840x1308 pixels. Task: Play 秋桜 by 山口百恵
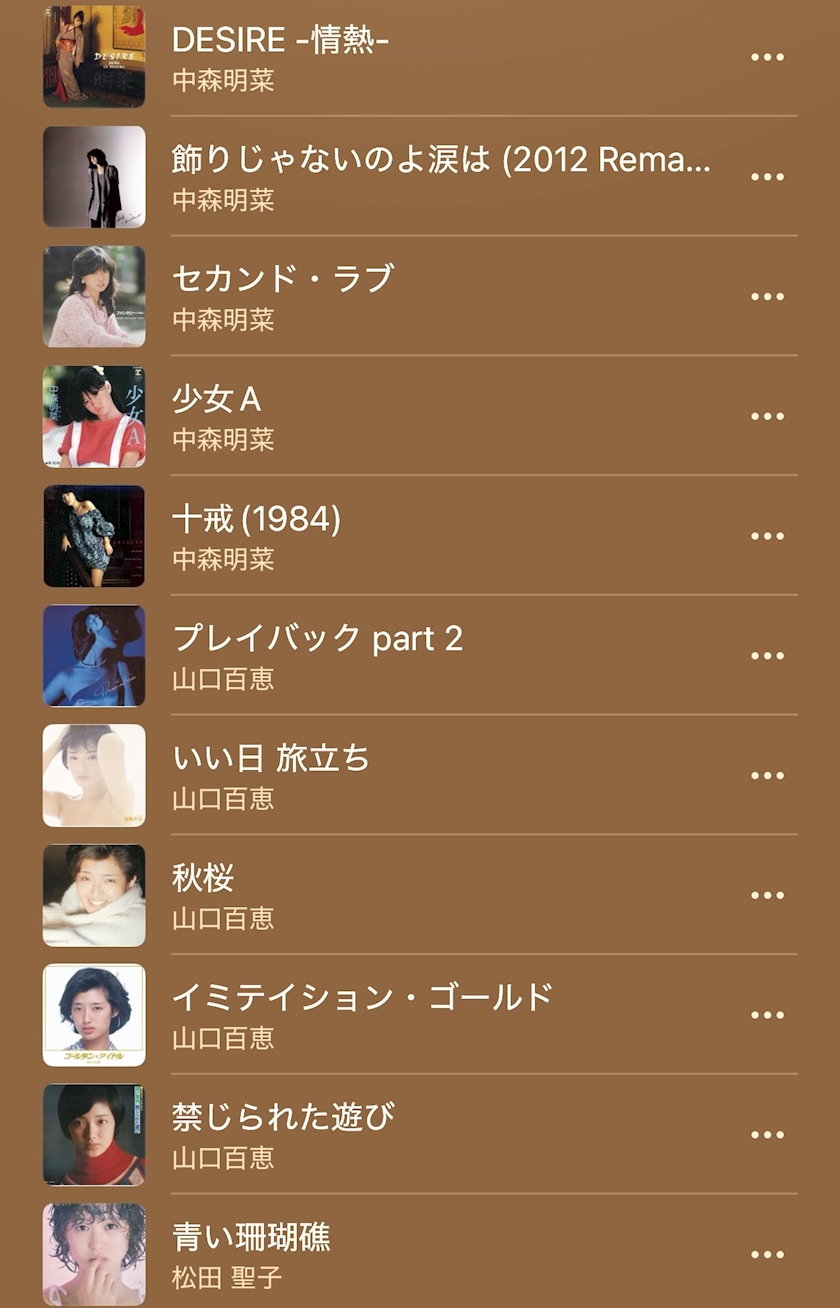point(420,895)
